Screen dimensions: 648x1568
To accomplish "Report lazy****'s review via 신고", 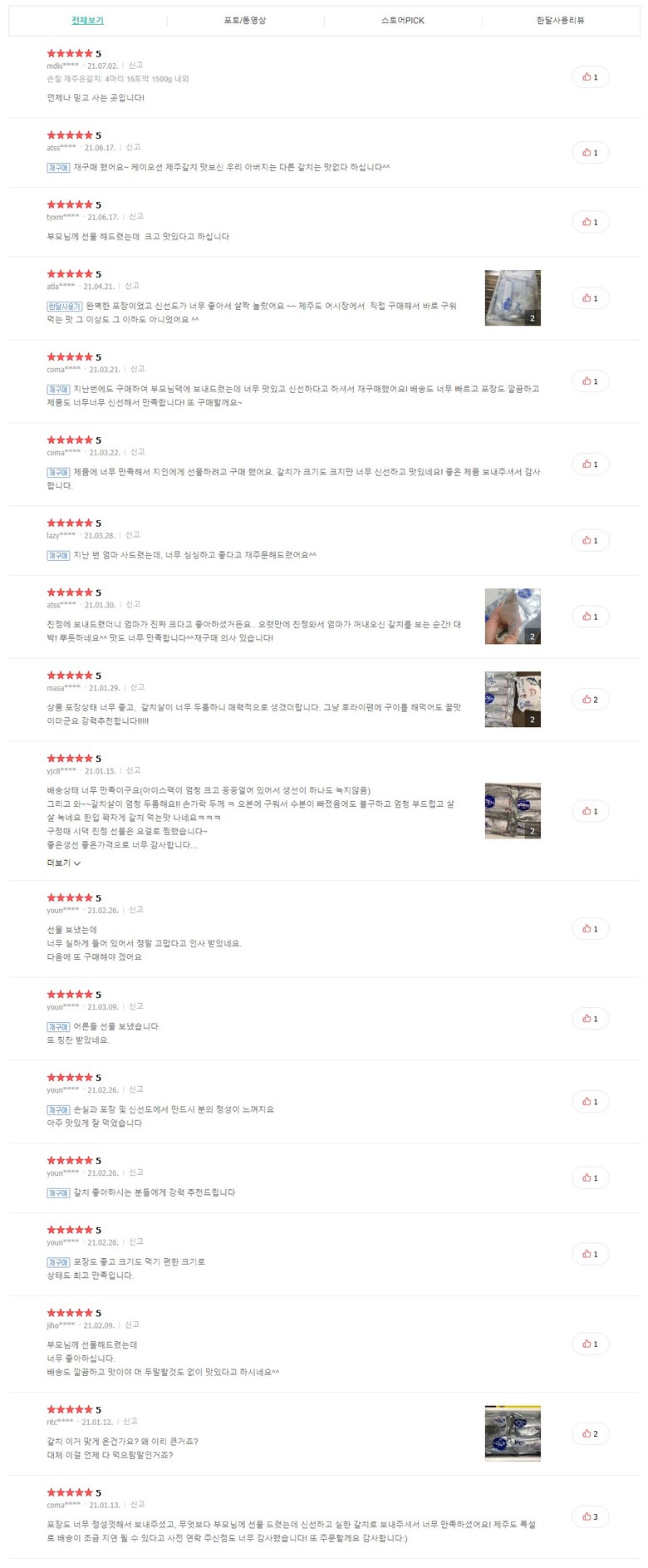I will [133, 535].
